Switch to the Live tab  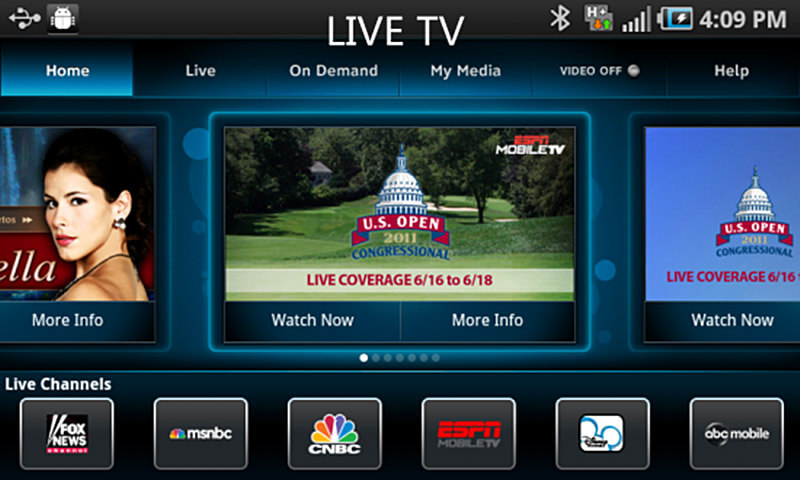coord(200,71)
